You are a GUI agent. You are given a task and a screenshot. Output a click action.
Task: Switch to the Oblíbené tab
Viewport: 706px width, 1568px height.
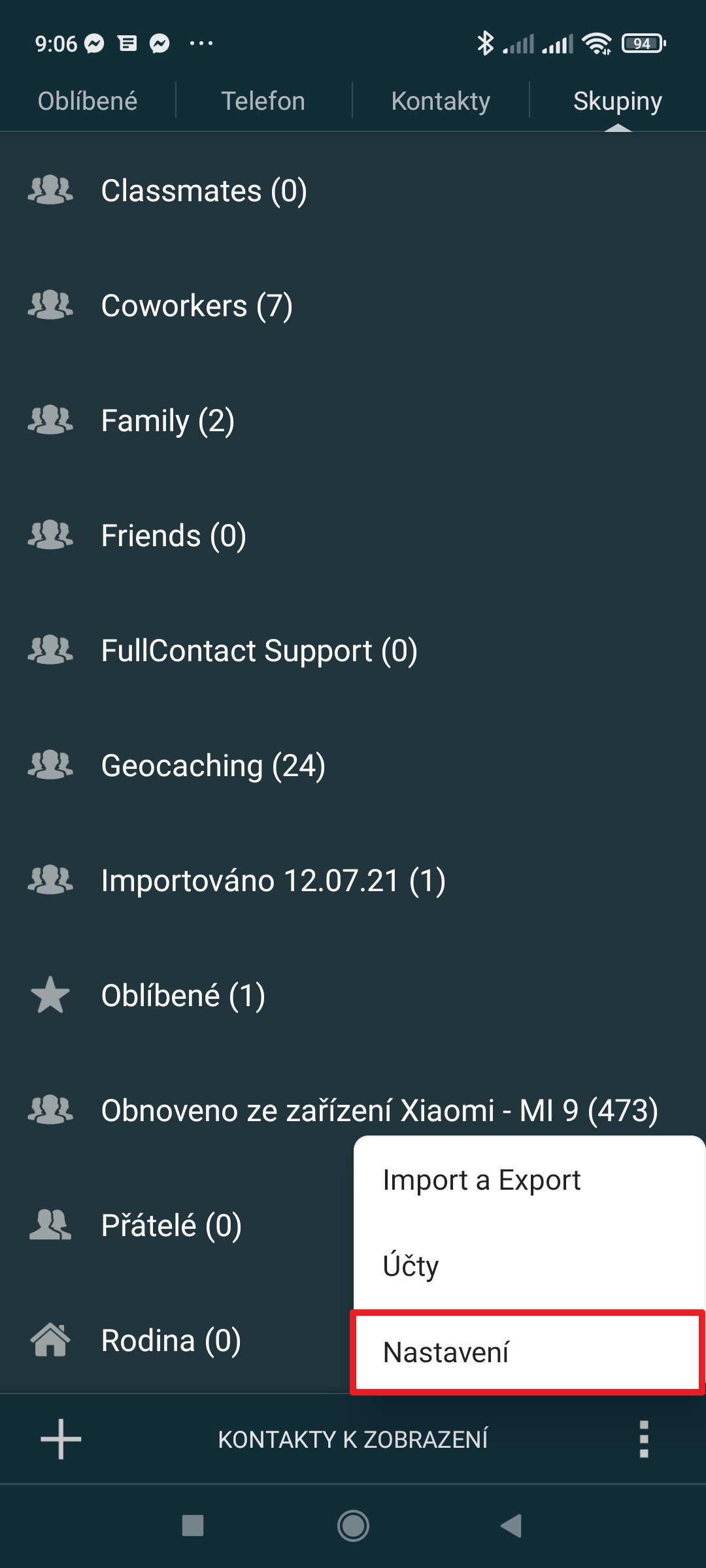coord(88,101)
